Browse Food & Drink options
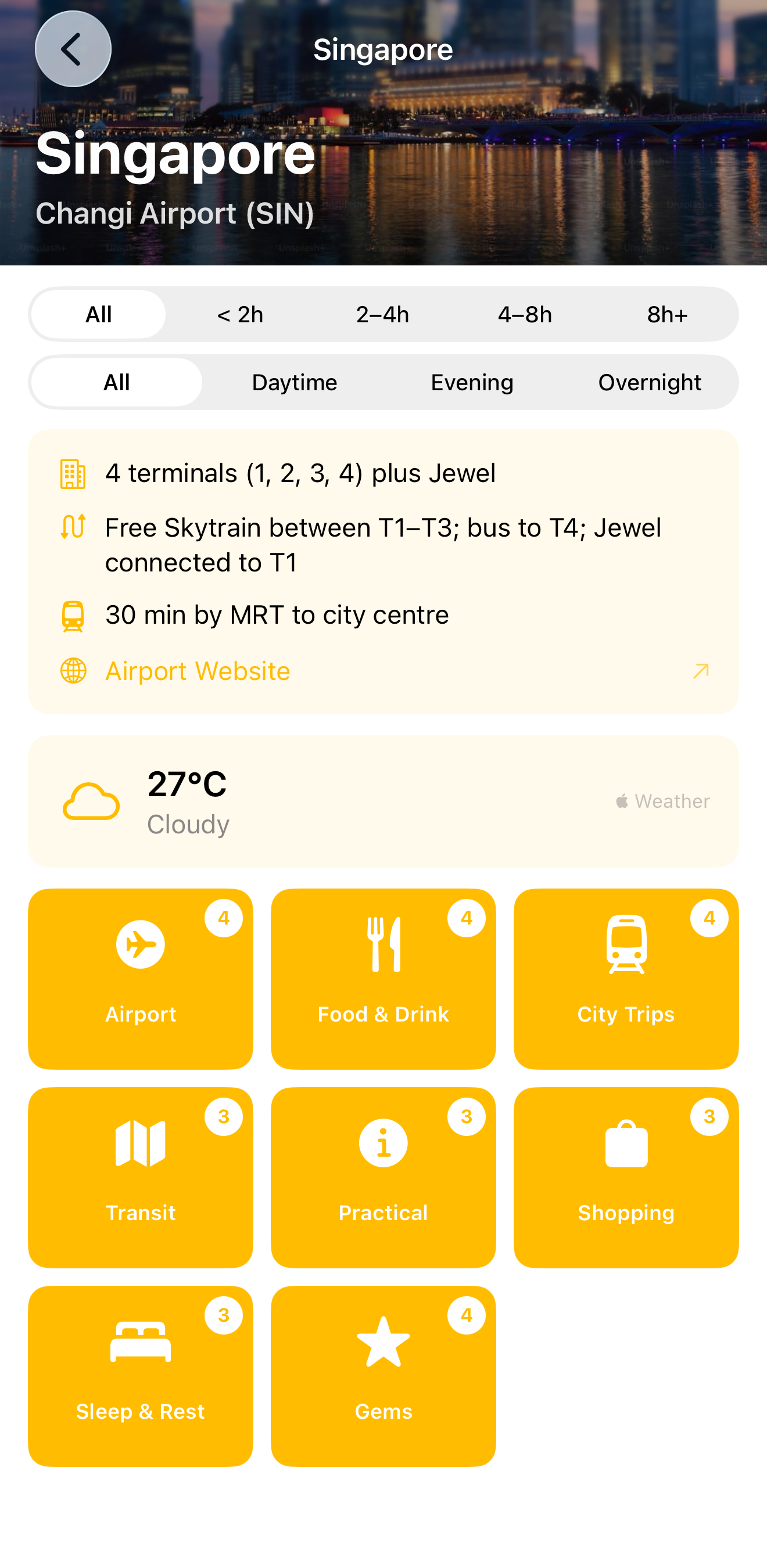 (383, 979)
